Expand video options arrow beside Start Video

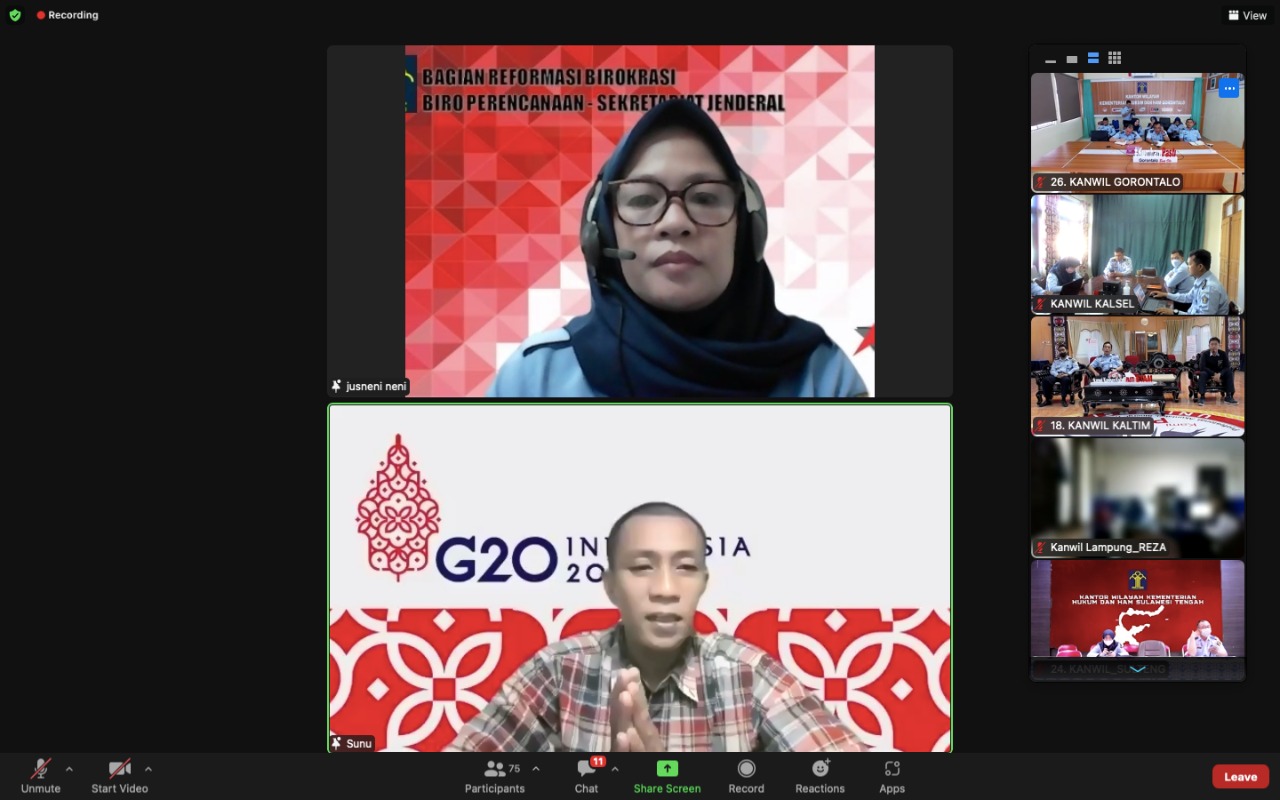click(148, 769)
